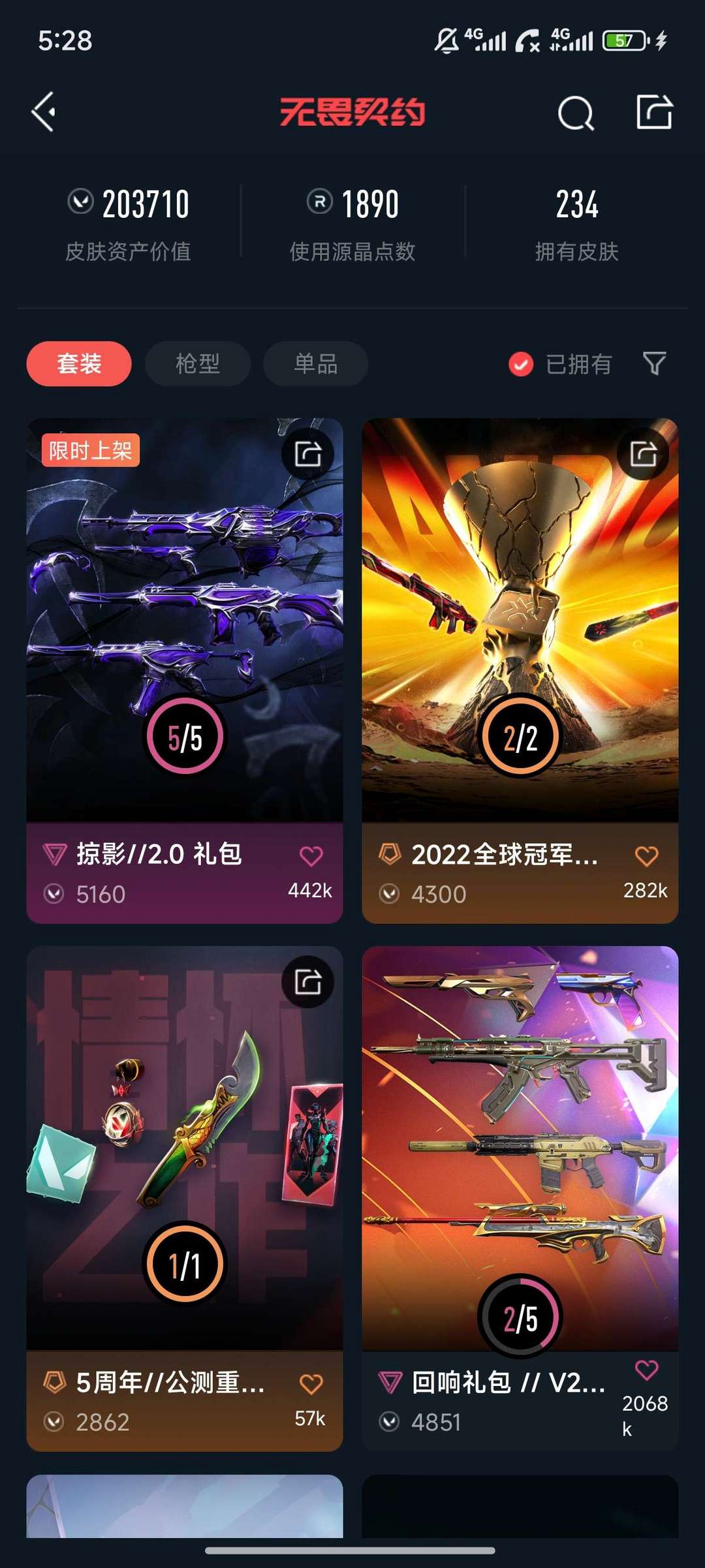Open the 掠影//2.0 礼包 bundle card
This screenshot has height=1568, width=705.
(x=185, y=620)
